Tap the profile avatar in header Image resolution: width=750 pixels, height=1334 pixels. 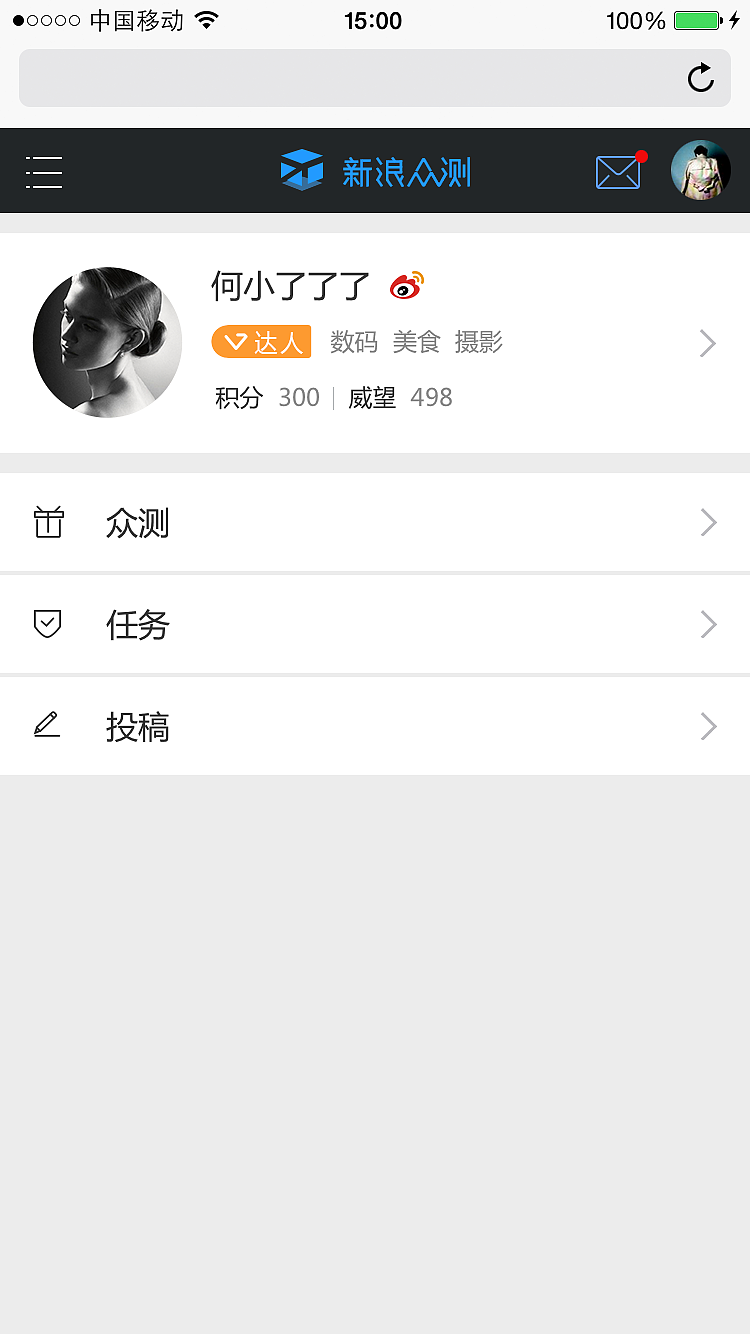pyautogui.click(x=700, y=170)
